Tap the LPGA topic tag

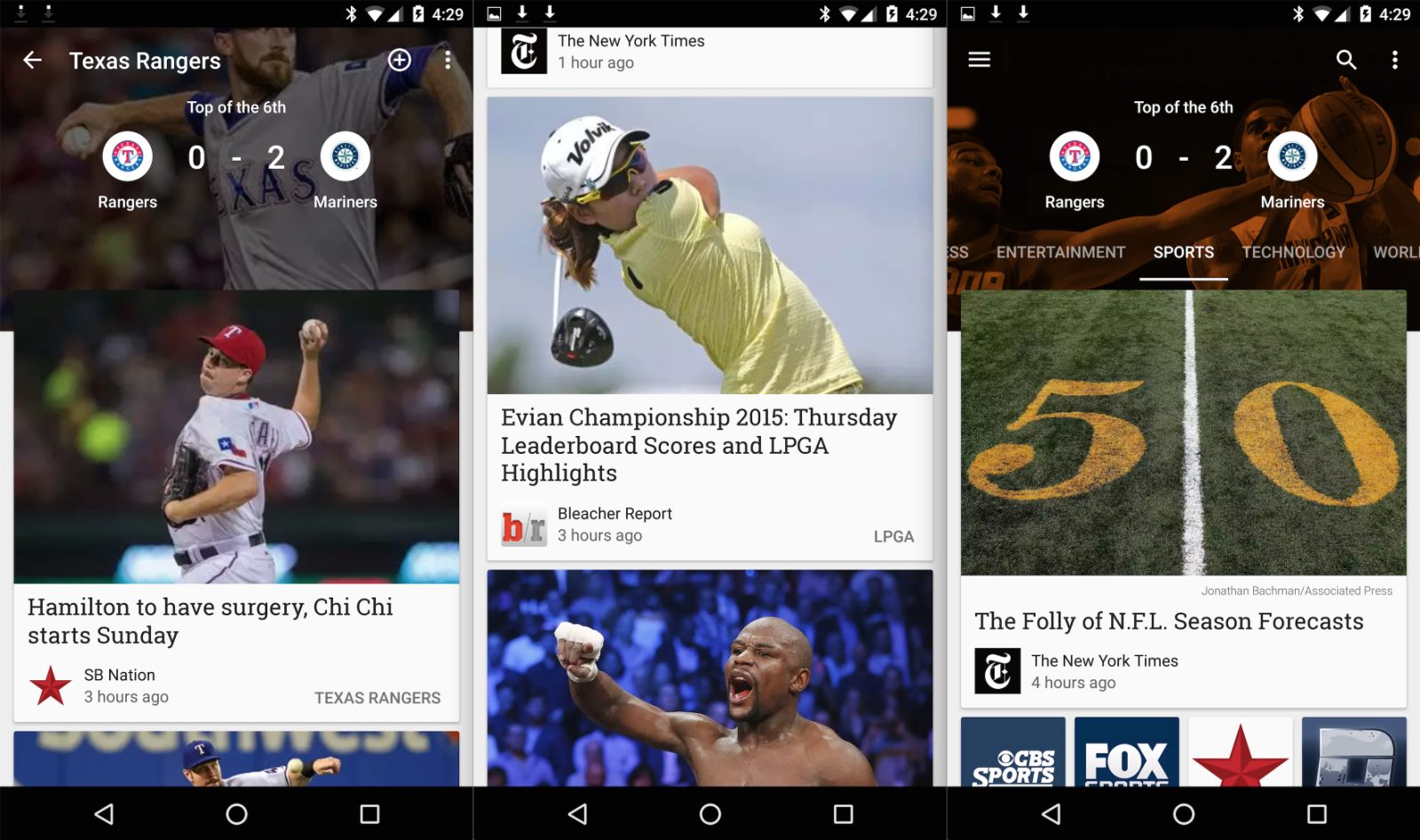893,536
